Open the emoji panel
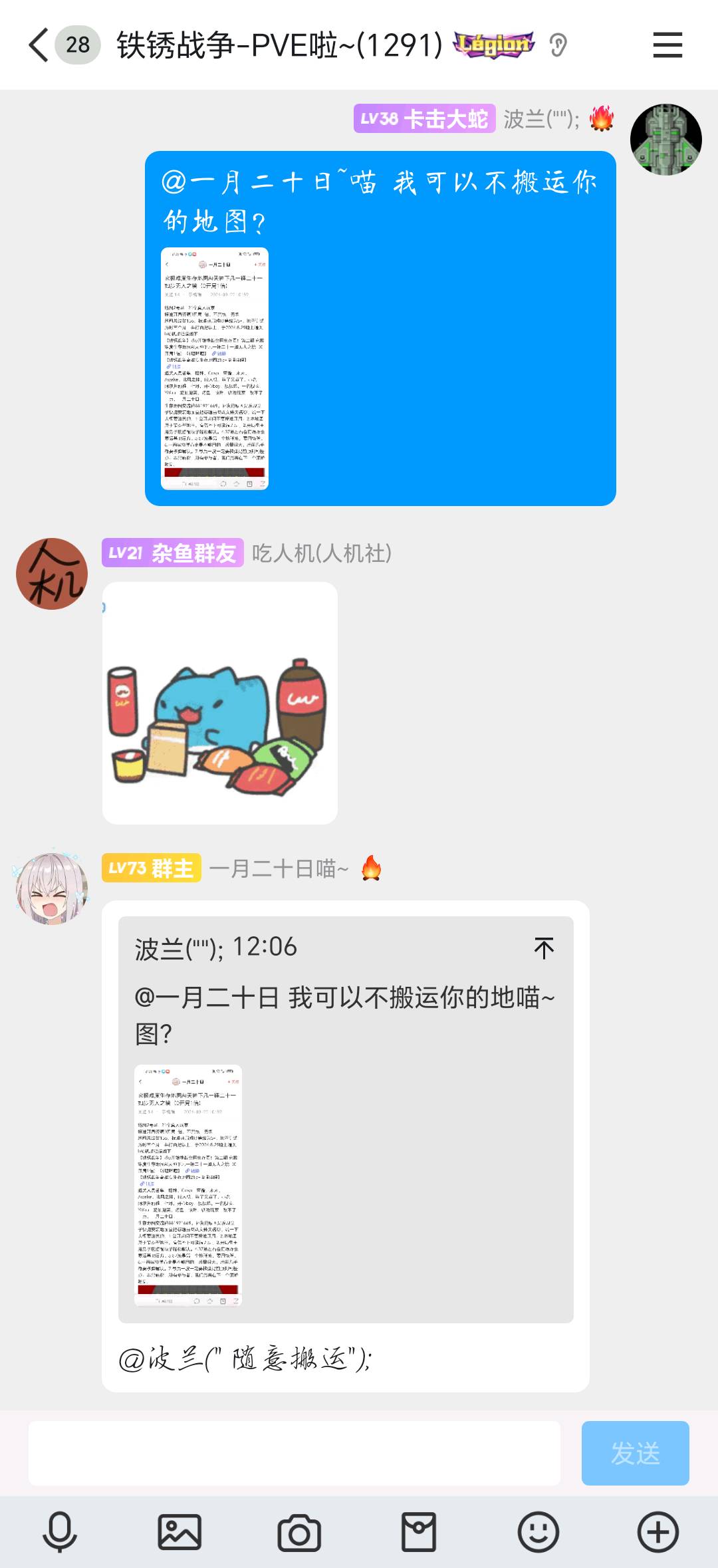The image size is (718, 1568). pos(538,1532)
